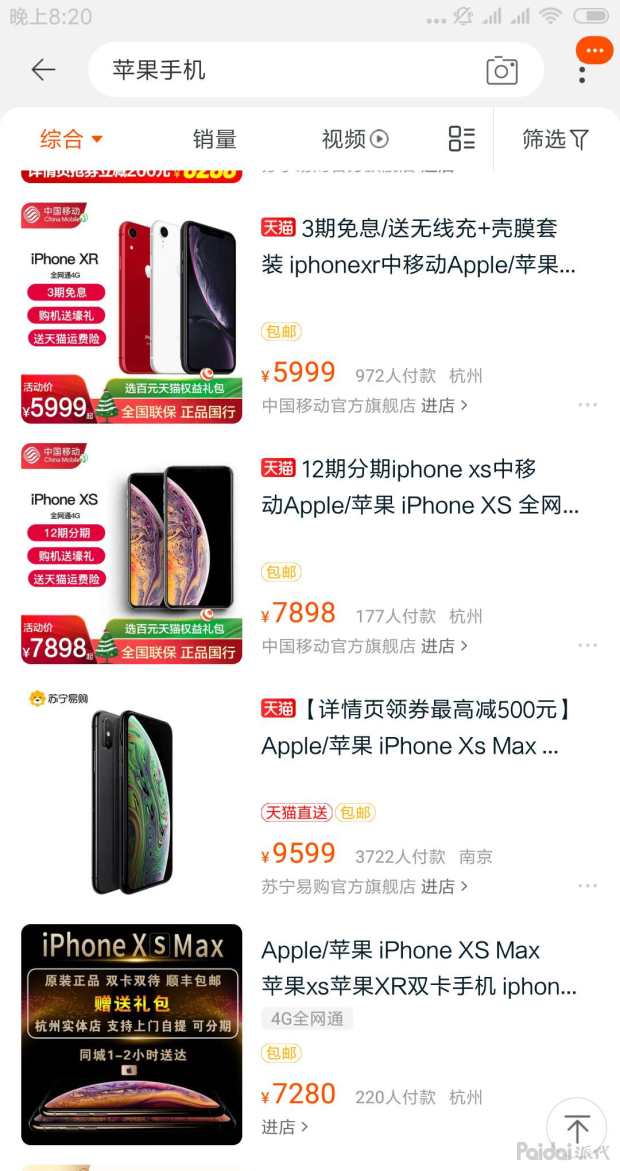This screenshot has width=620, height=1171.
Task: Open the iPhone XS ¥7898 listing
Action: (x=418, y=488)
